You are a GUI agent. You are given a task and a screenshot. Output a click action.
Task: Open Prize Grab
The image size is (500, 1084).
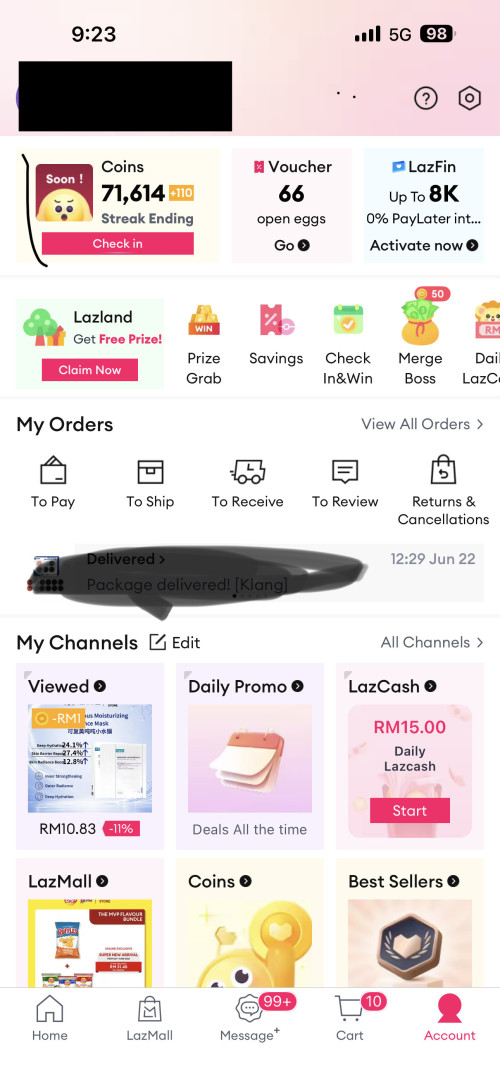pos(204,344)
